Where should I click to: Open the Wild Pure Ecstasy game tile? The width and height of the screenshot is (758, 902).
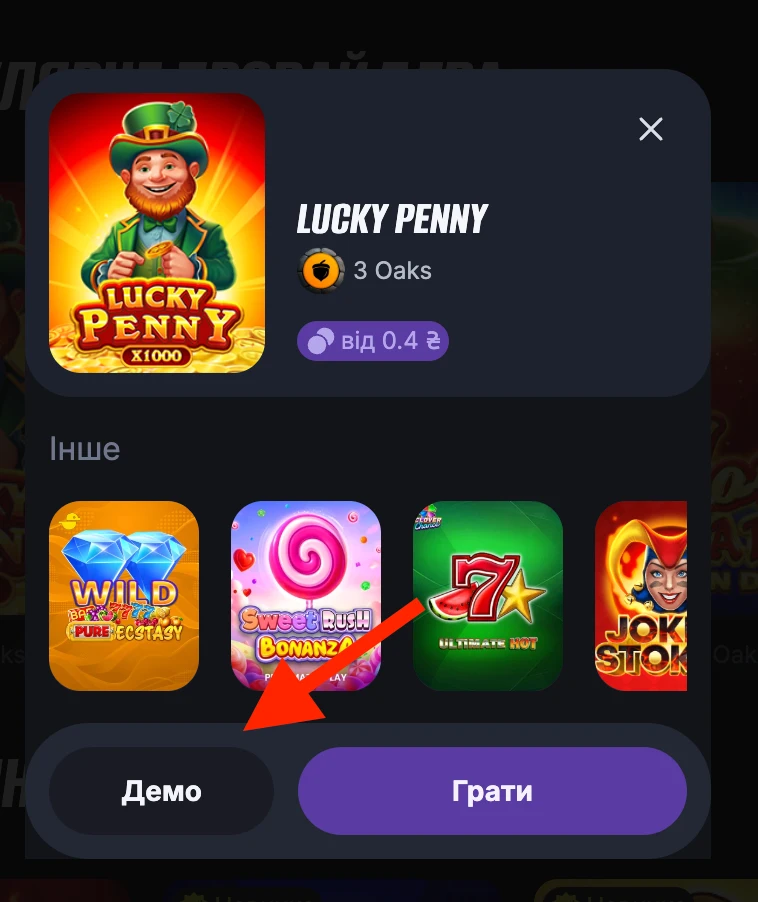click(124, 596)
